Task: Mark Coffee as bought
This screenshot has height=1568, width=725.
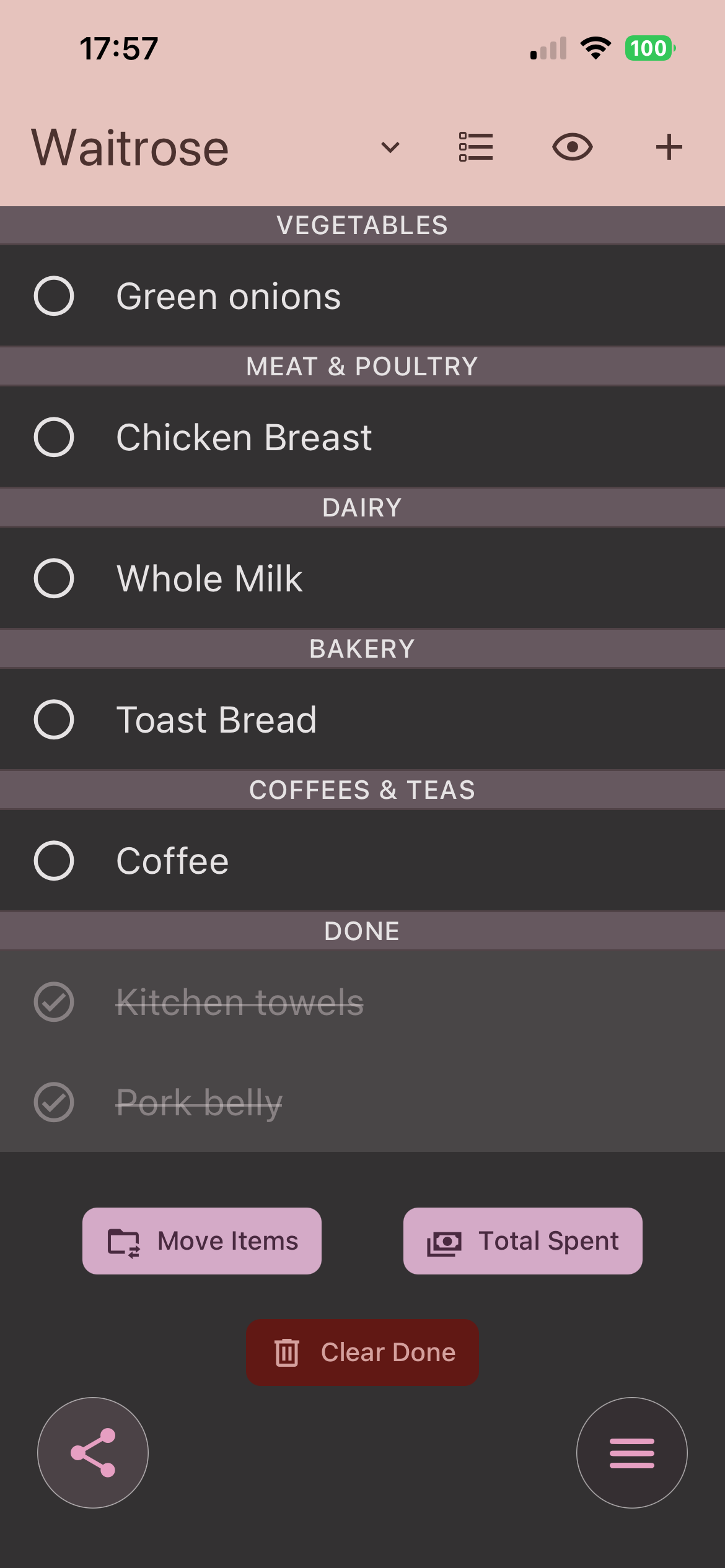Action: coord(54,861)
